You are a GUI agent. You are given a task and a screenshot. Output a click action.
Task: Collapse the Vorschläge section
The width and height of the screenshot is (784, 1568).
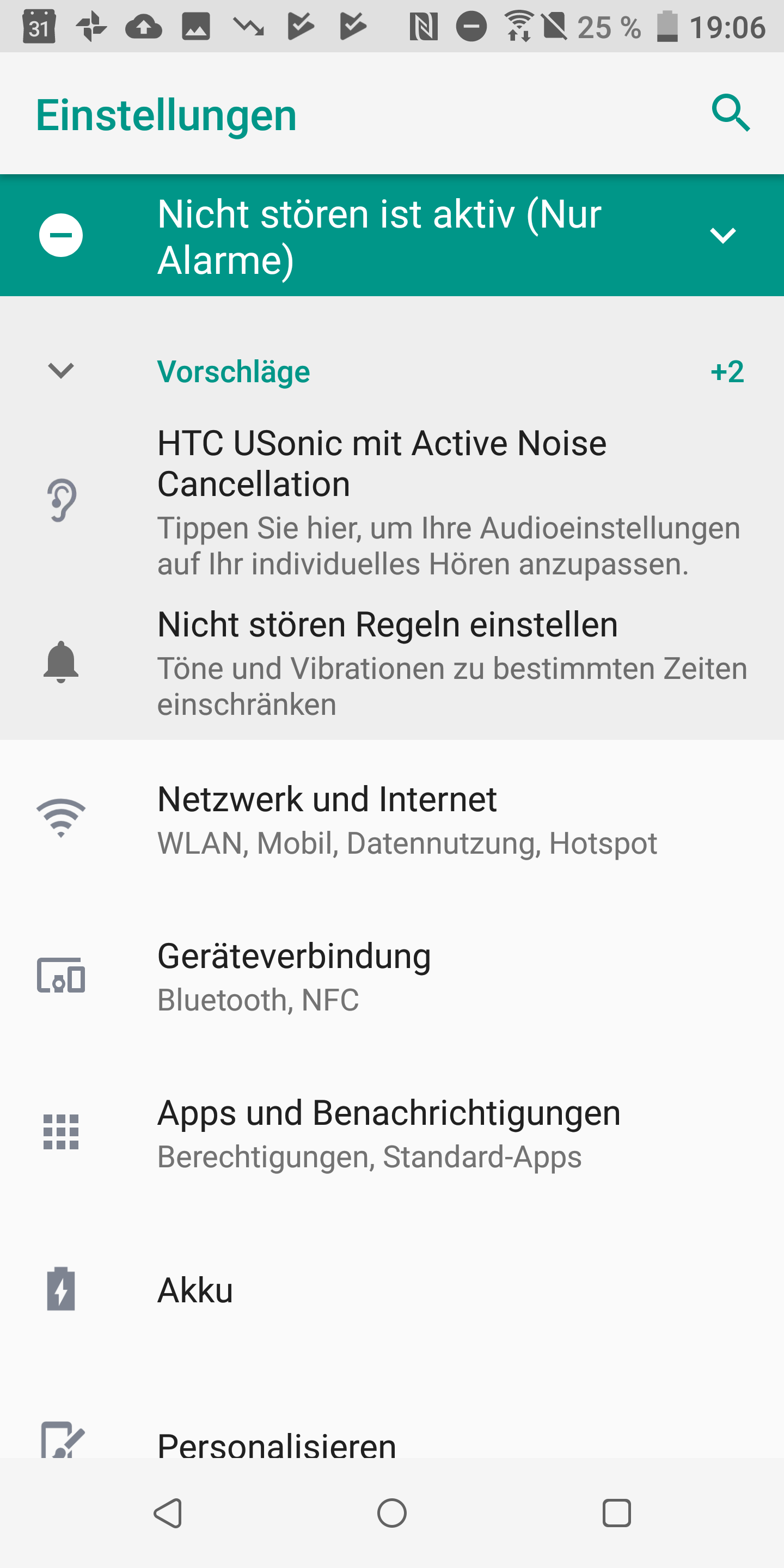[x=61, y=371]
